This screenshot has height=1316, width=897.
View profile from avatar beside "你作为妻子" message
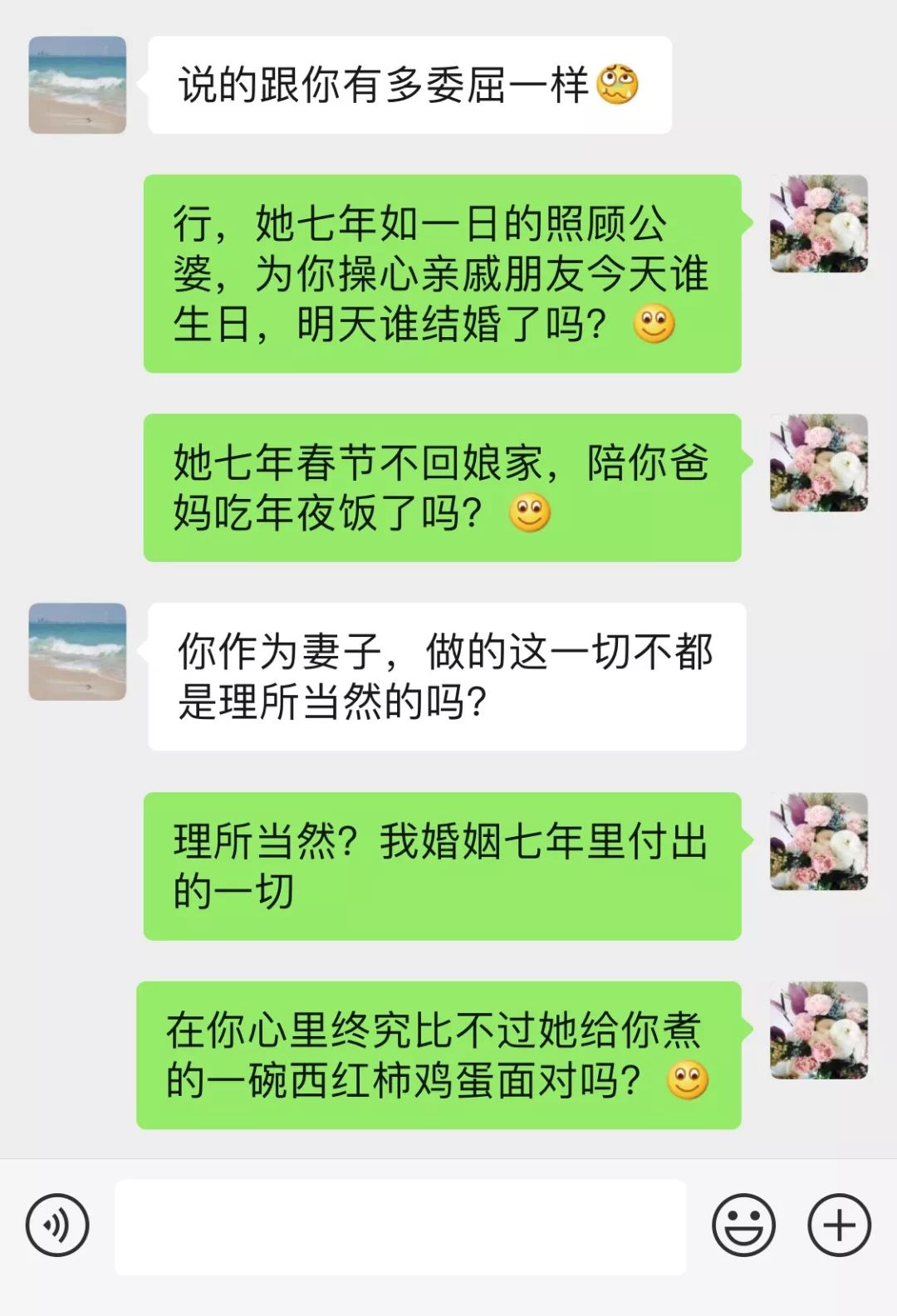pyautogui.click(x=77, y=652)
